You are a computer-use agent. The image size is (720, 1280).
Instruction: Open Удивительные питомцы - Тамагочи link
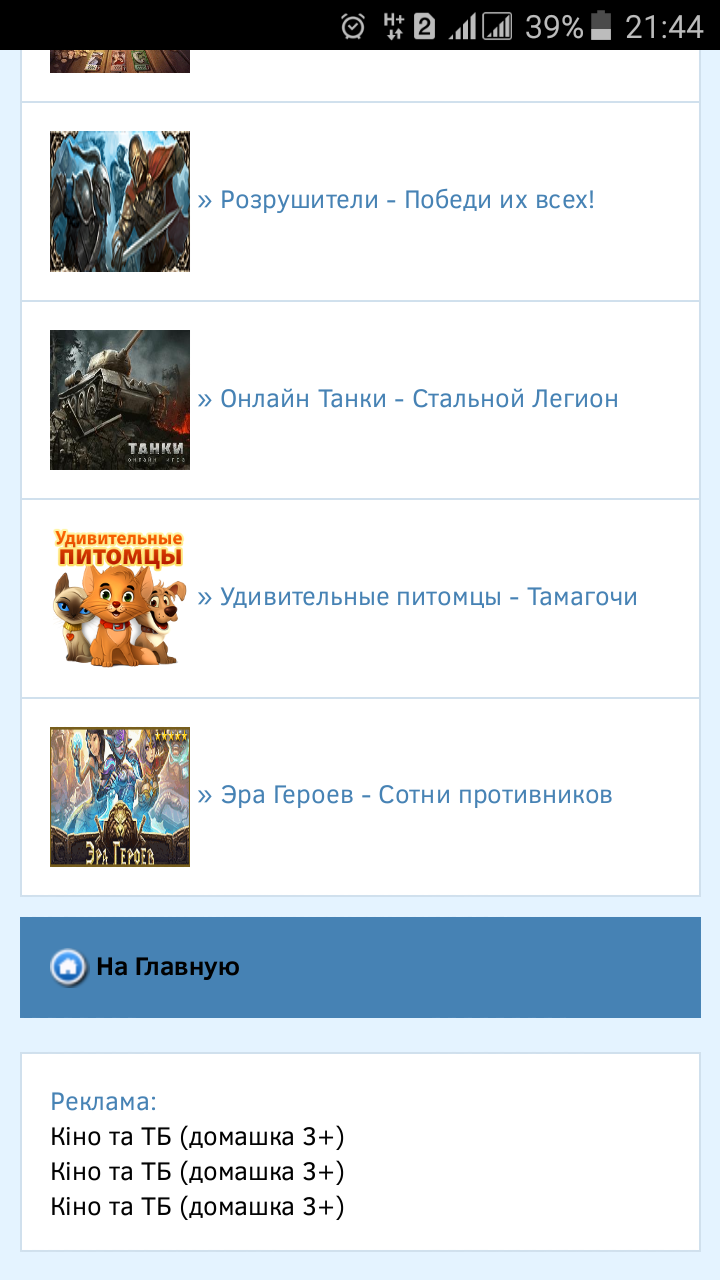coord(418,597)
